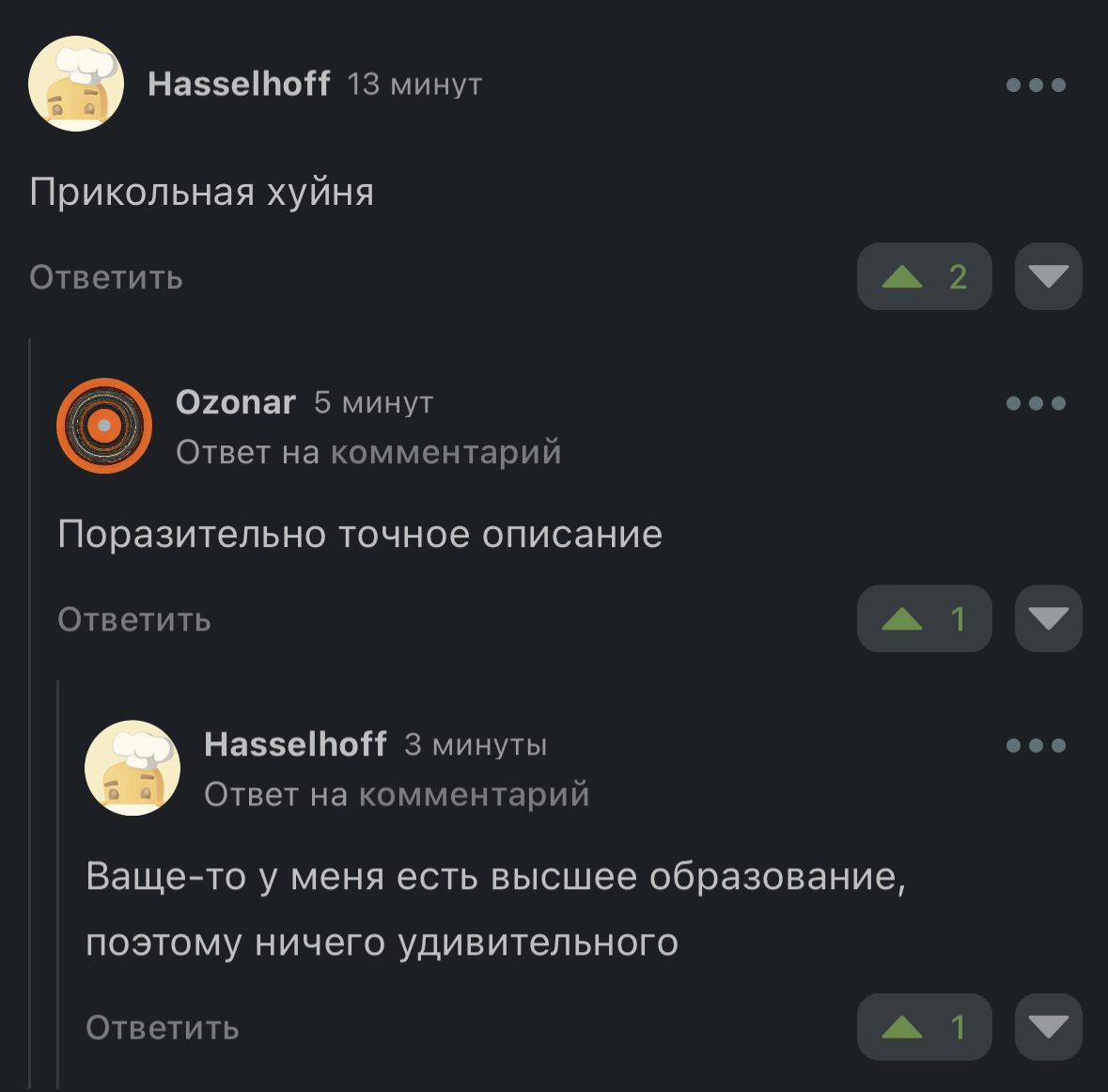Viewport: 1108px width, 1092px height.
Task: Downvote the comment "Прикольная хуйня"
Action: click(1048, 276)
